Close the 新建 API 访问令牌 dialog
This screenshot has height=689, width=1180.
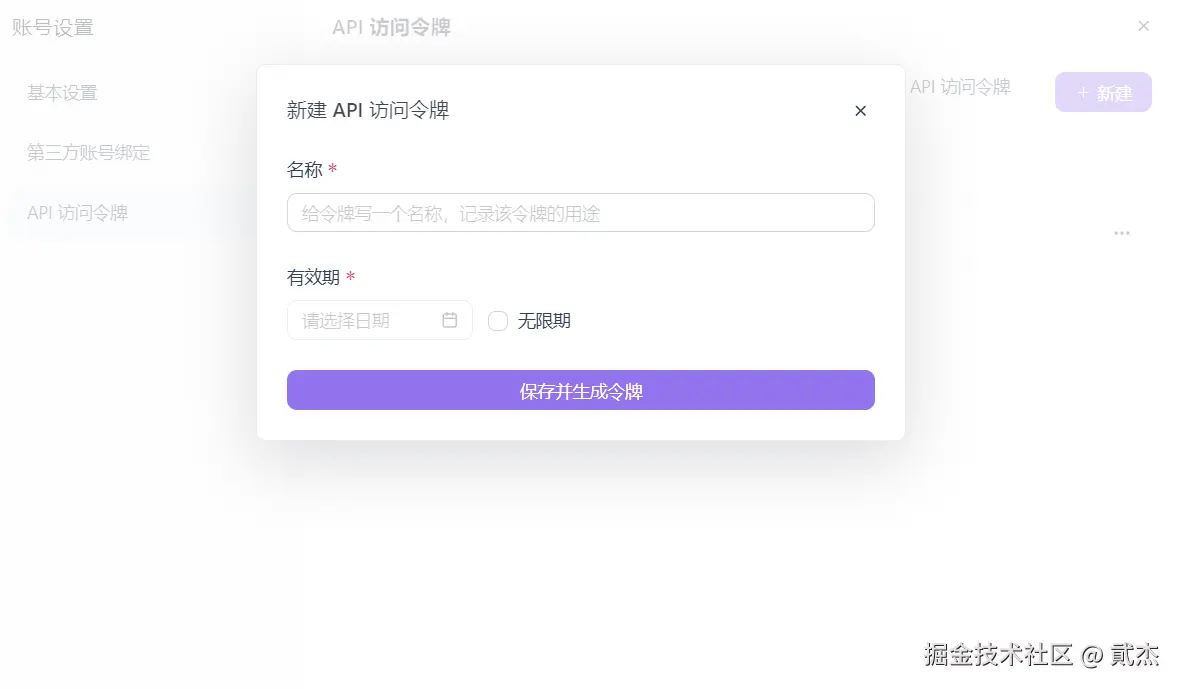click(860, 111)
